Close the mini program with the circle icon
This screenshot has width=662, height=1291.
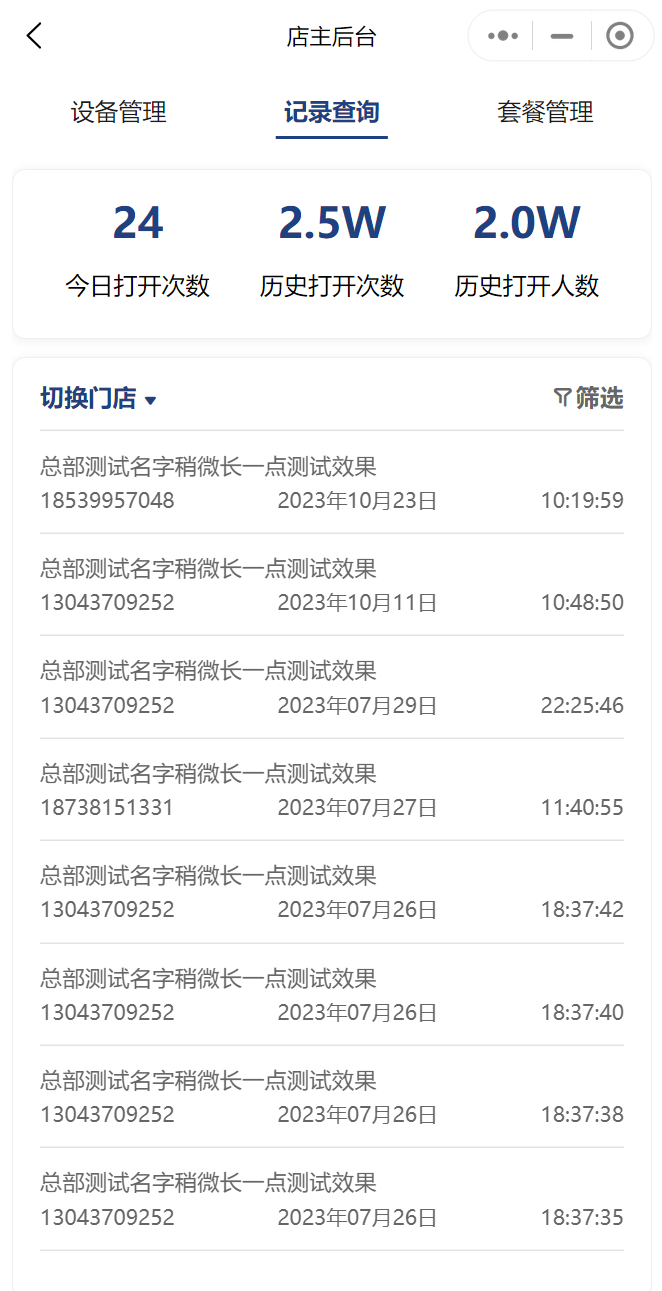[620, 36]
